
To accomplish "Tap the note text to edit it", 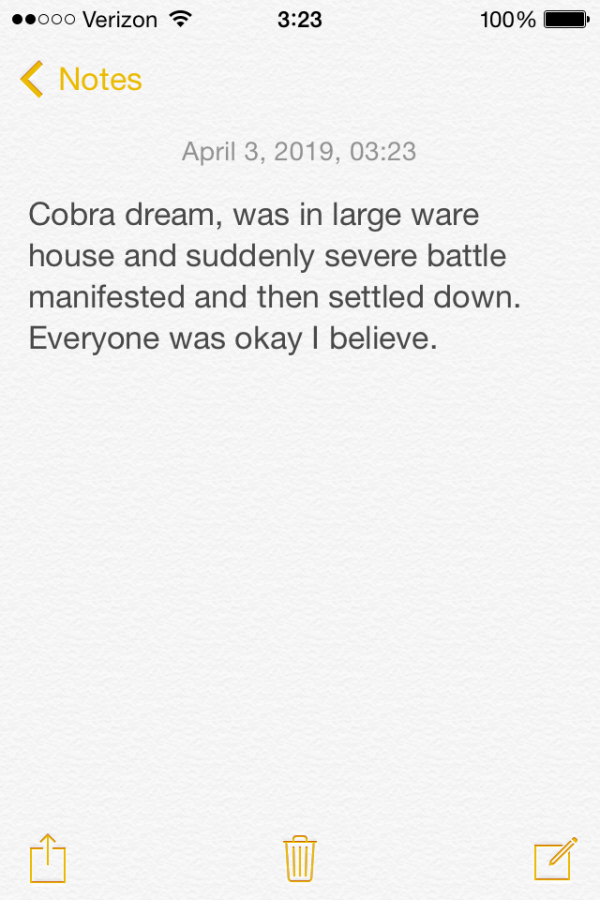I will (267, 277).
